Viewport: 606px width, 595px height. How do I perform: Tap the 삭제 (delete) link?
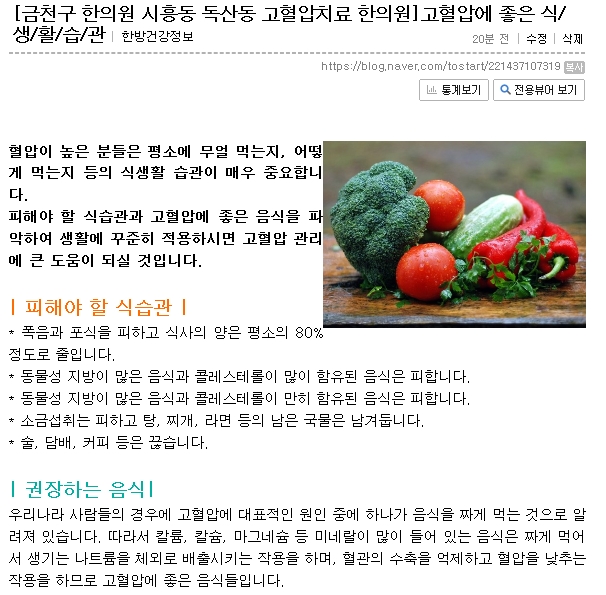[x=572, y=38]
